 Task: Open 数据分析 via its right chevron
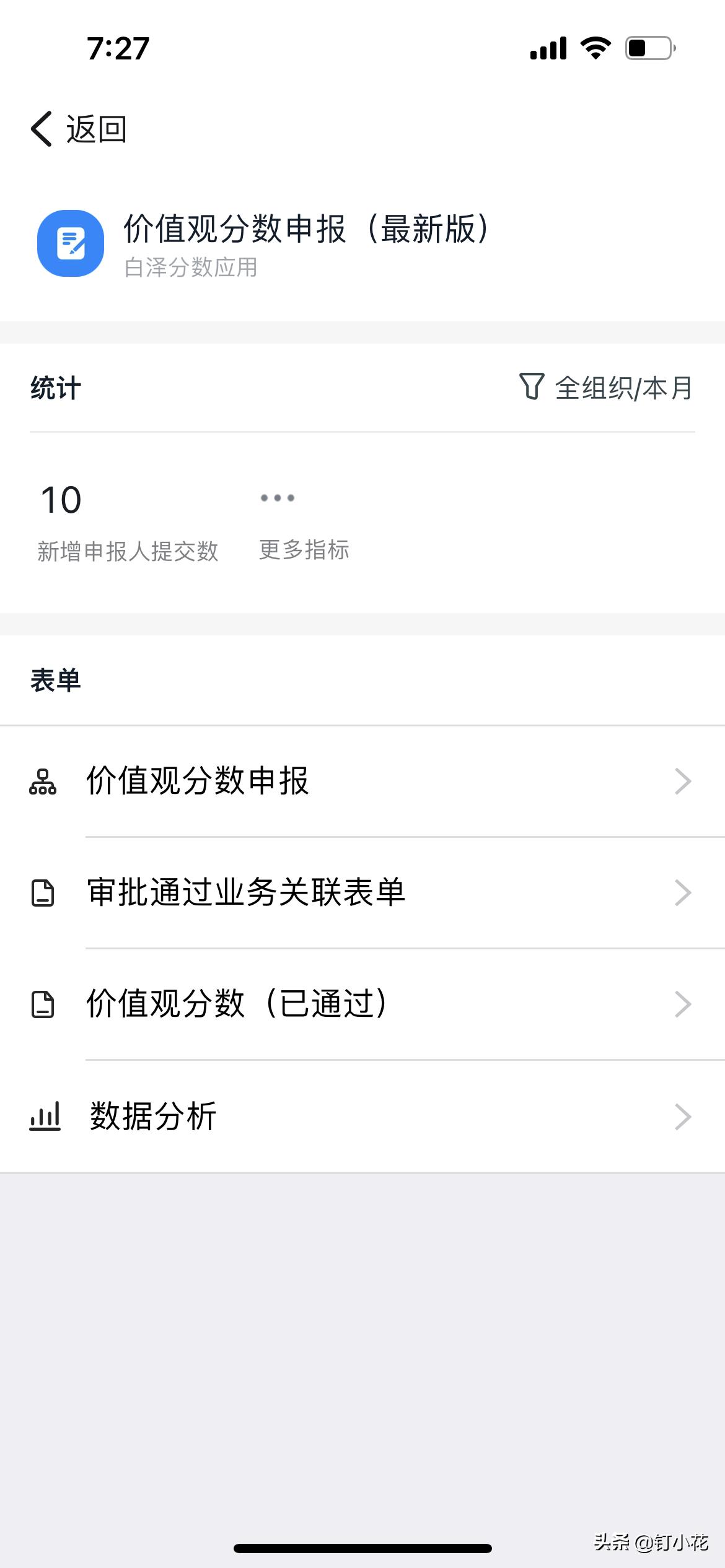pyautogui.click(x=682, y=1115)
